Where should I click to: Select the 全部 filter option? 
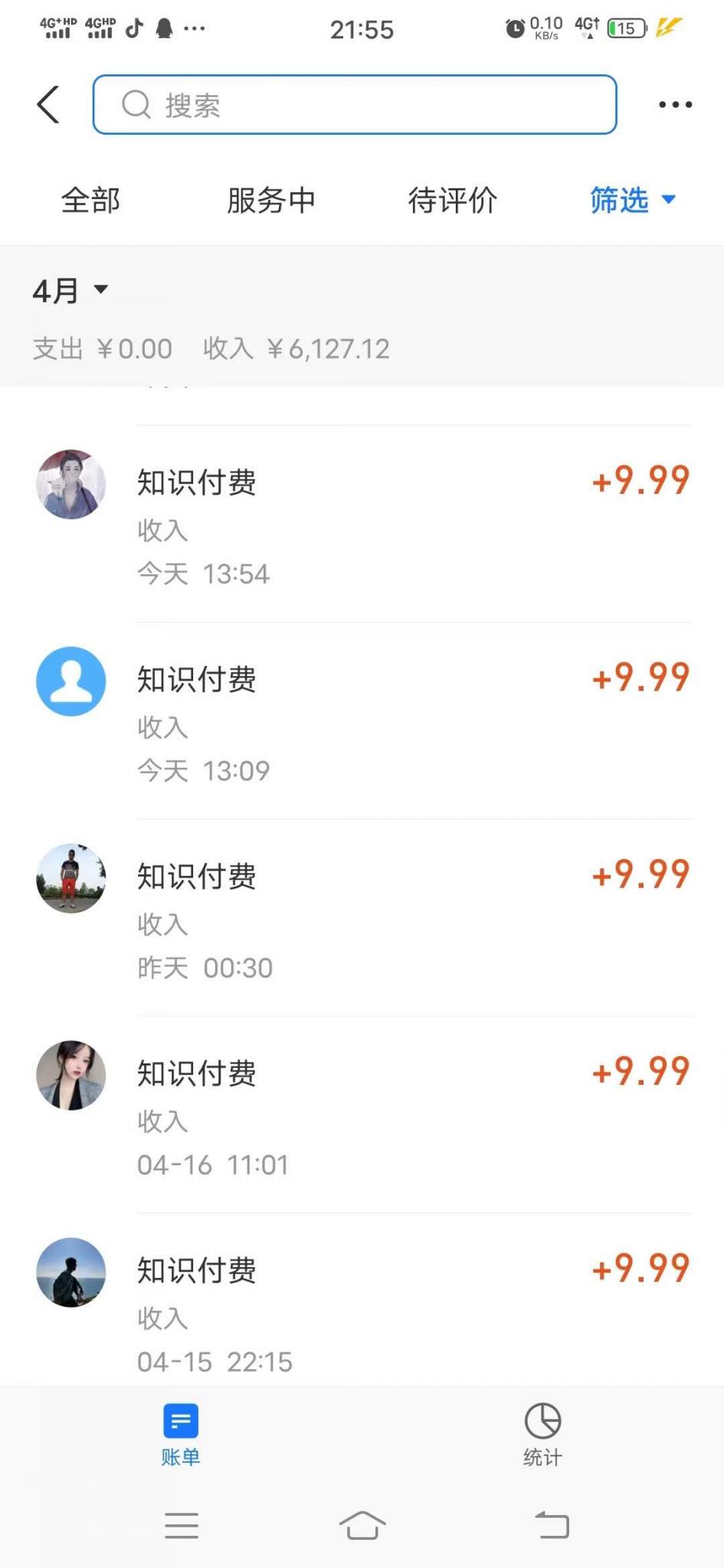(90, 200)
